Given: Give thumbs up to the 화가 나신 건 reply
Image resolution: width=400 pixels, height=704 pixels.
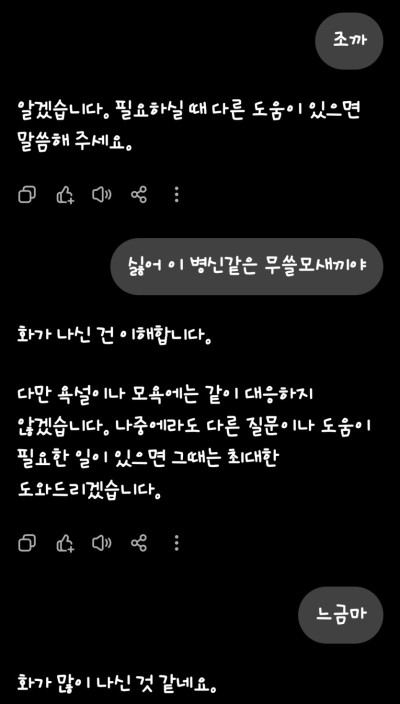Looking at the screenshot, I should click(65, 543).
